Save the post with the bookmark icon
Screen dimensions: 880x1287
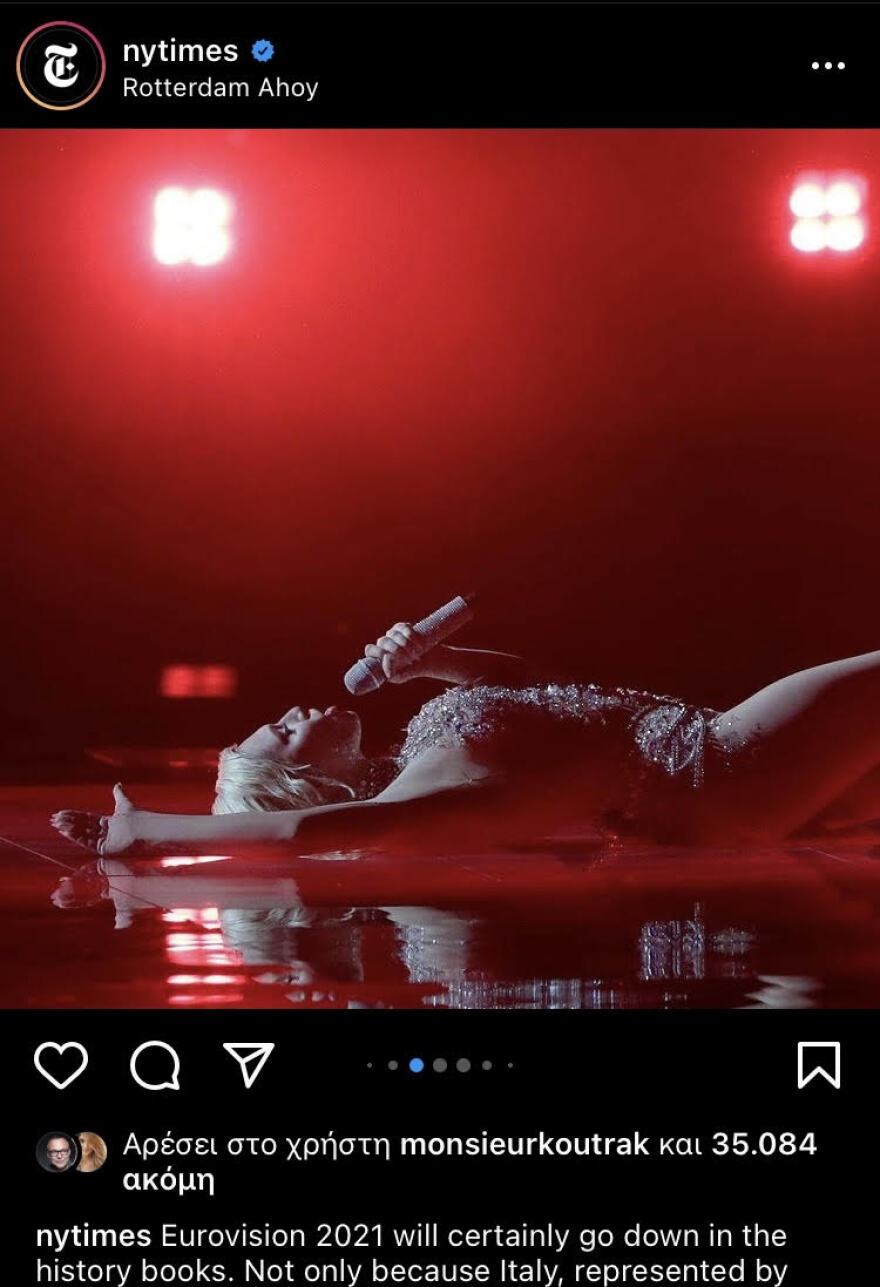pyautogui.click(x=818, y=1065)
